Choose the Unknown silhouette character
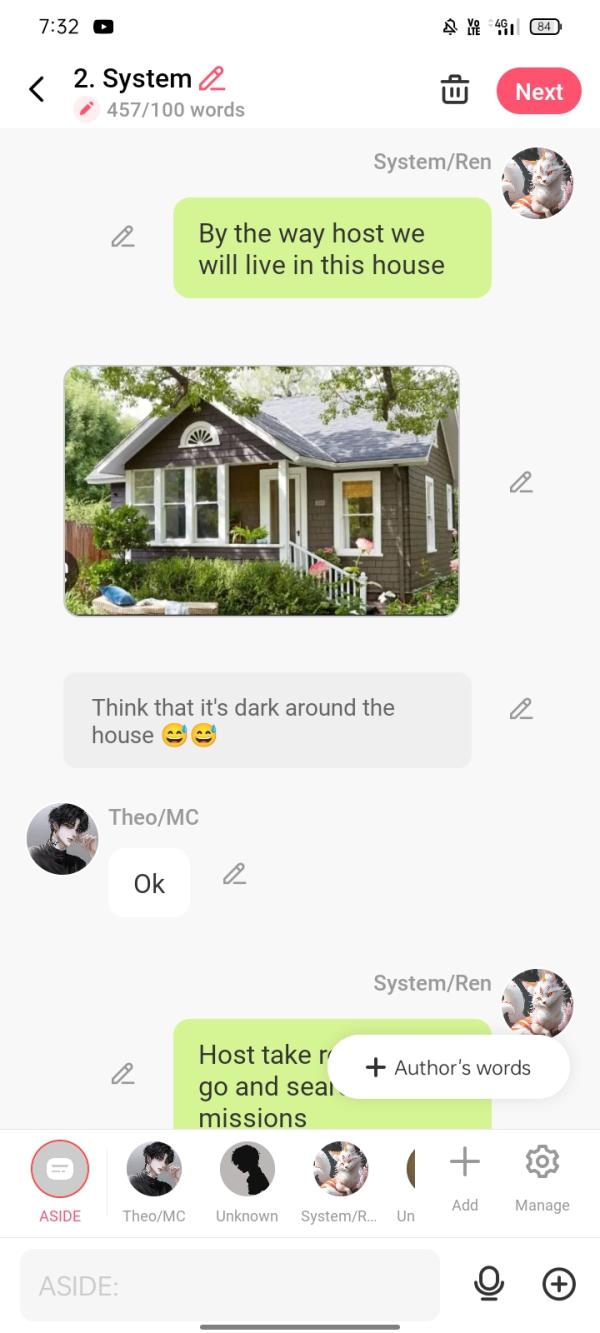The height and width of the screenshot is (1333, 600). (x=247, y=1169)
